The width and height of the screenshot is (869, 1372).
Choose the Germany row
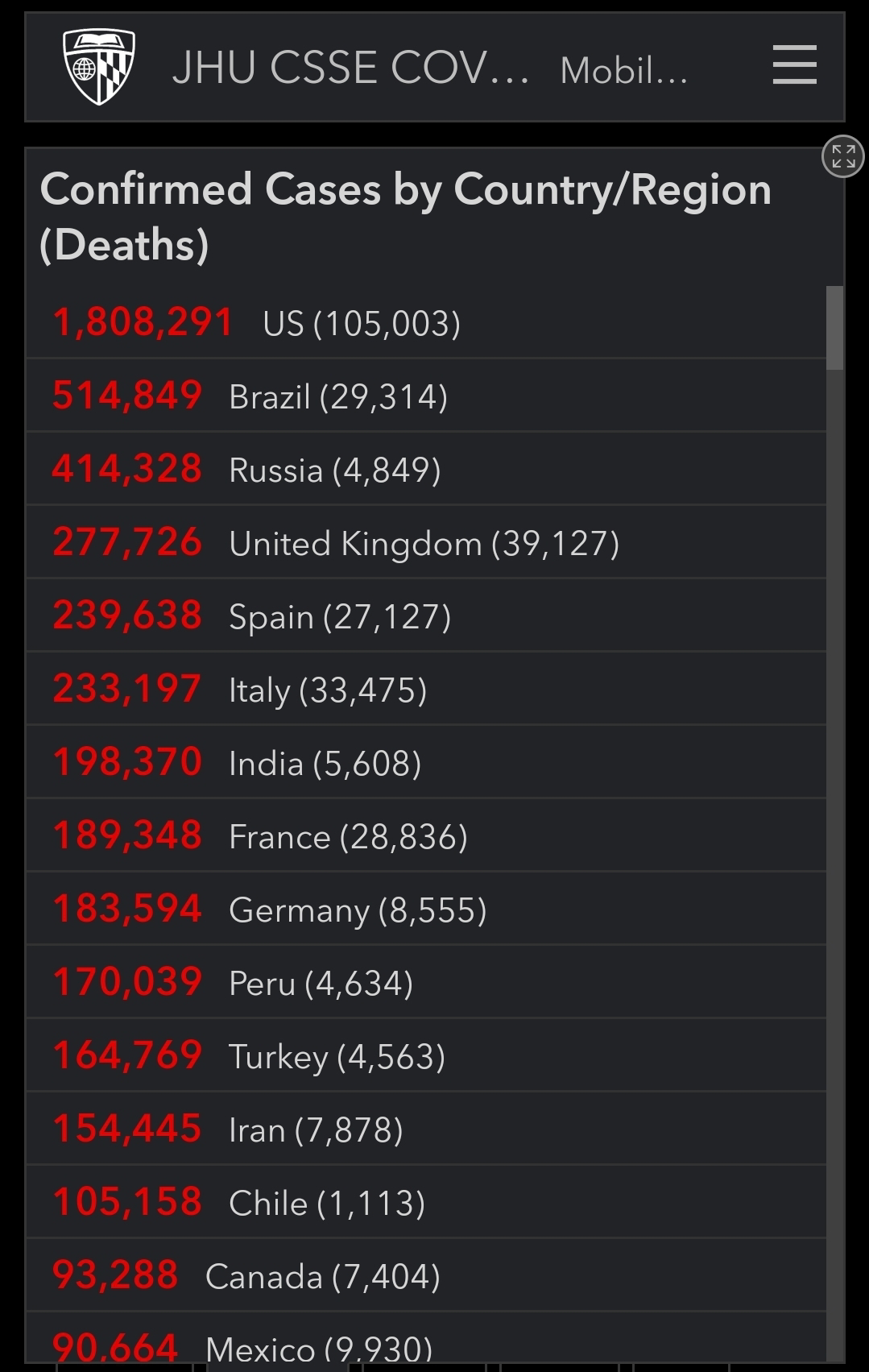point(426,909)
